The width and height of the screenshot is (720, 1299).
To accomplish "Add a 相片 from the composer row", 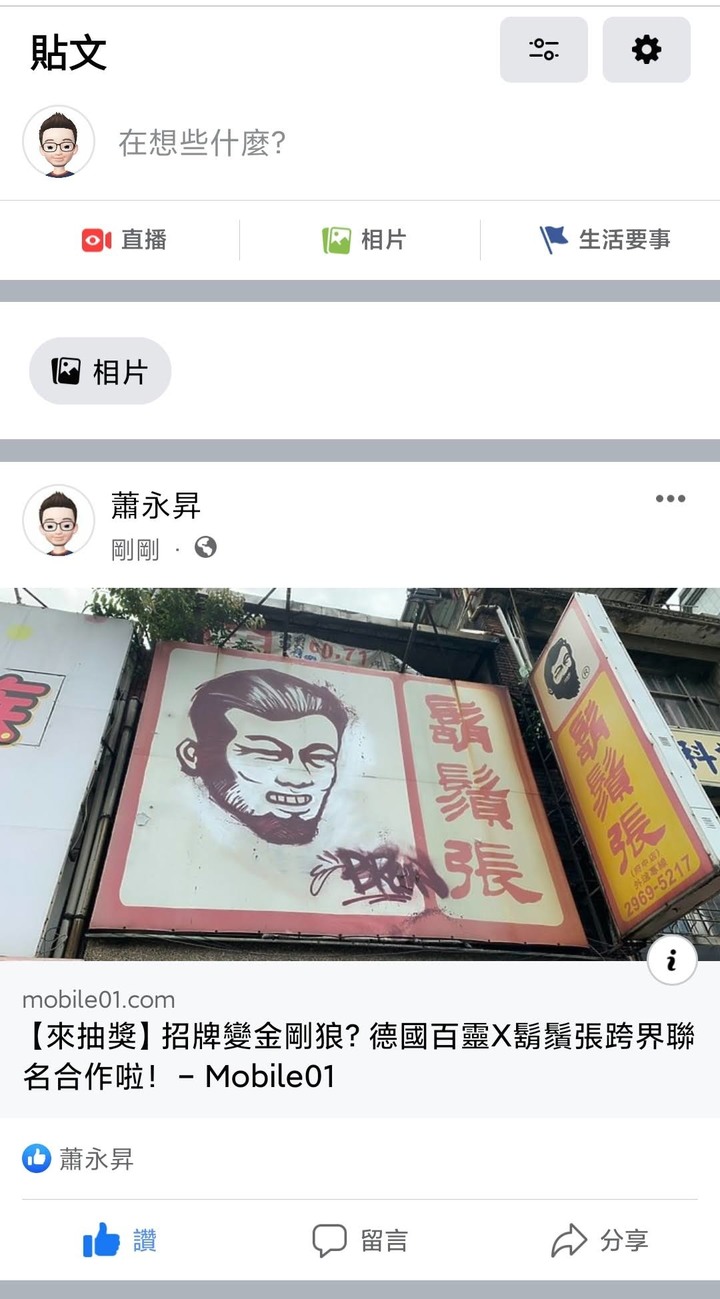I will pos(364,240).
